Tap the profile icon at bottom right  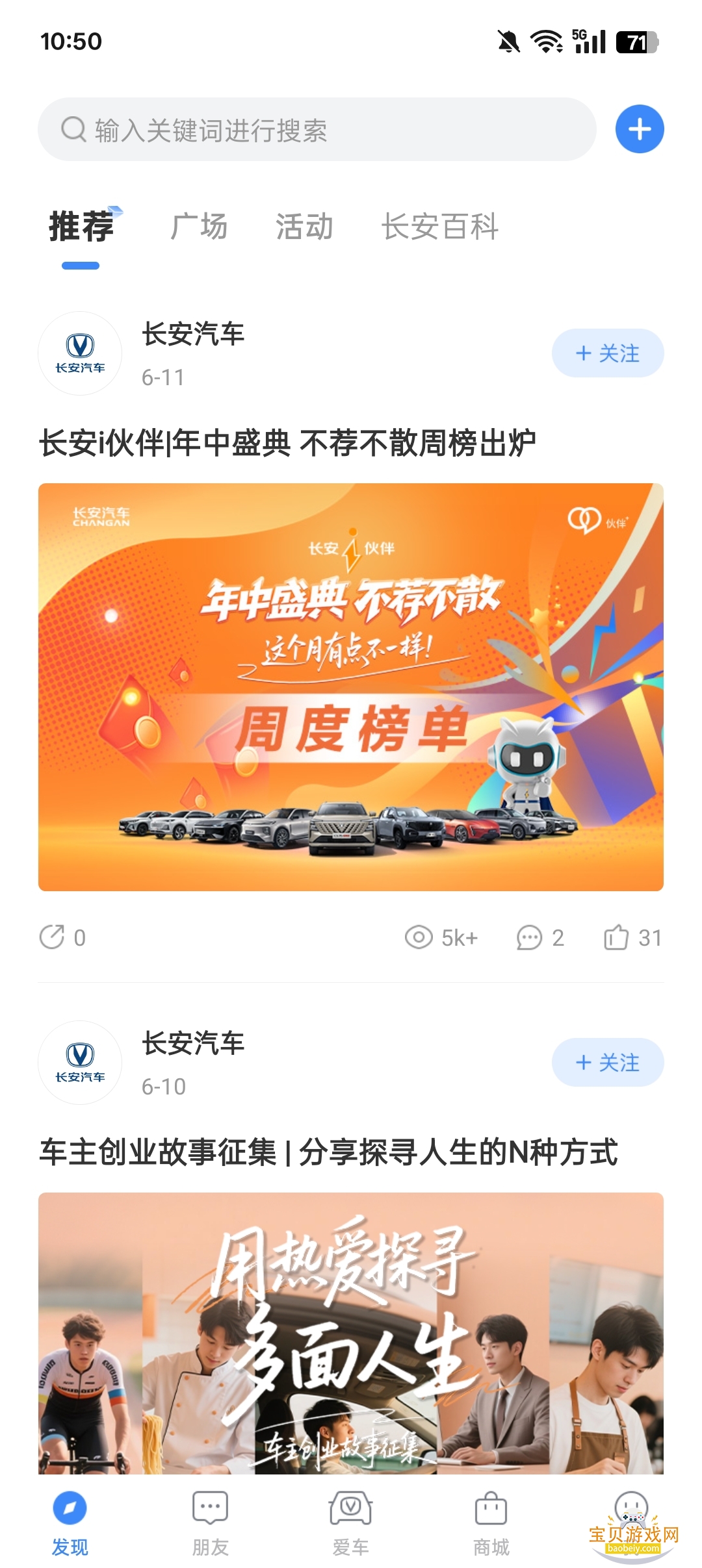[629, 1506]
